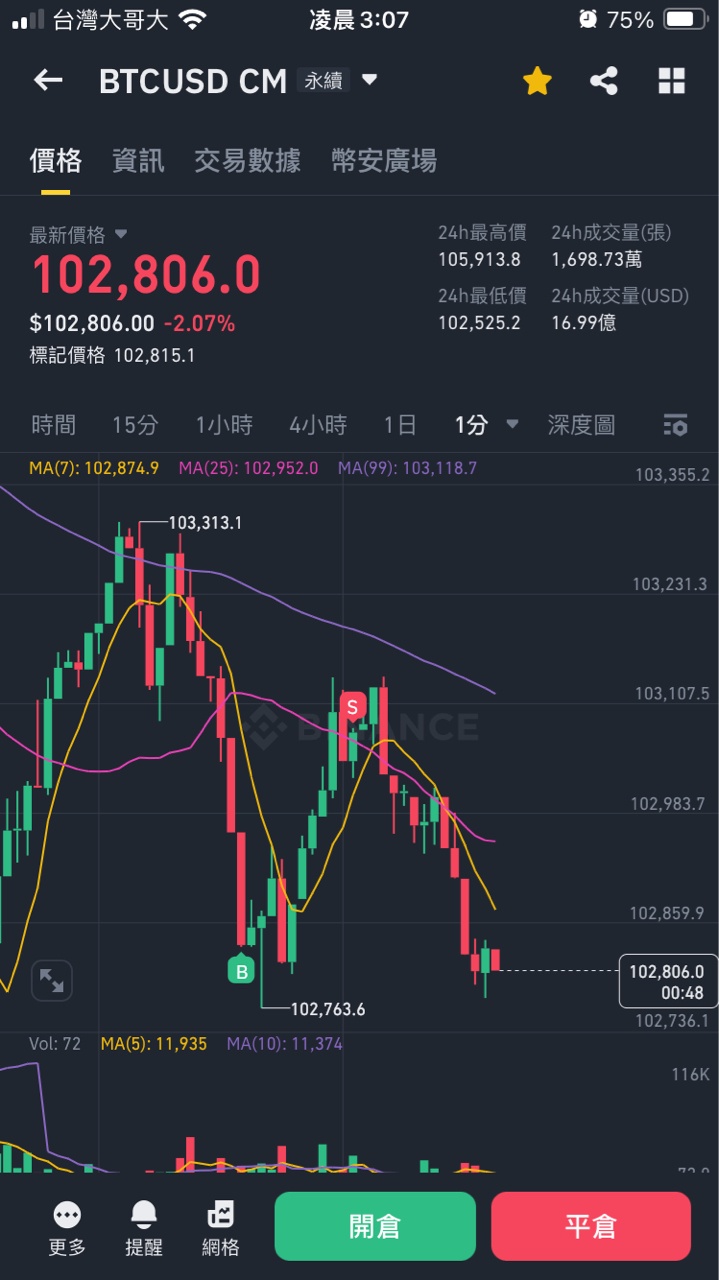Toggle the favorite star

537,81
